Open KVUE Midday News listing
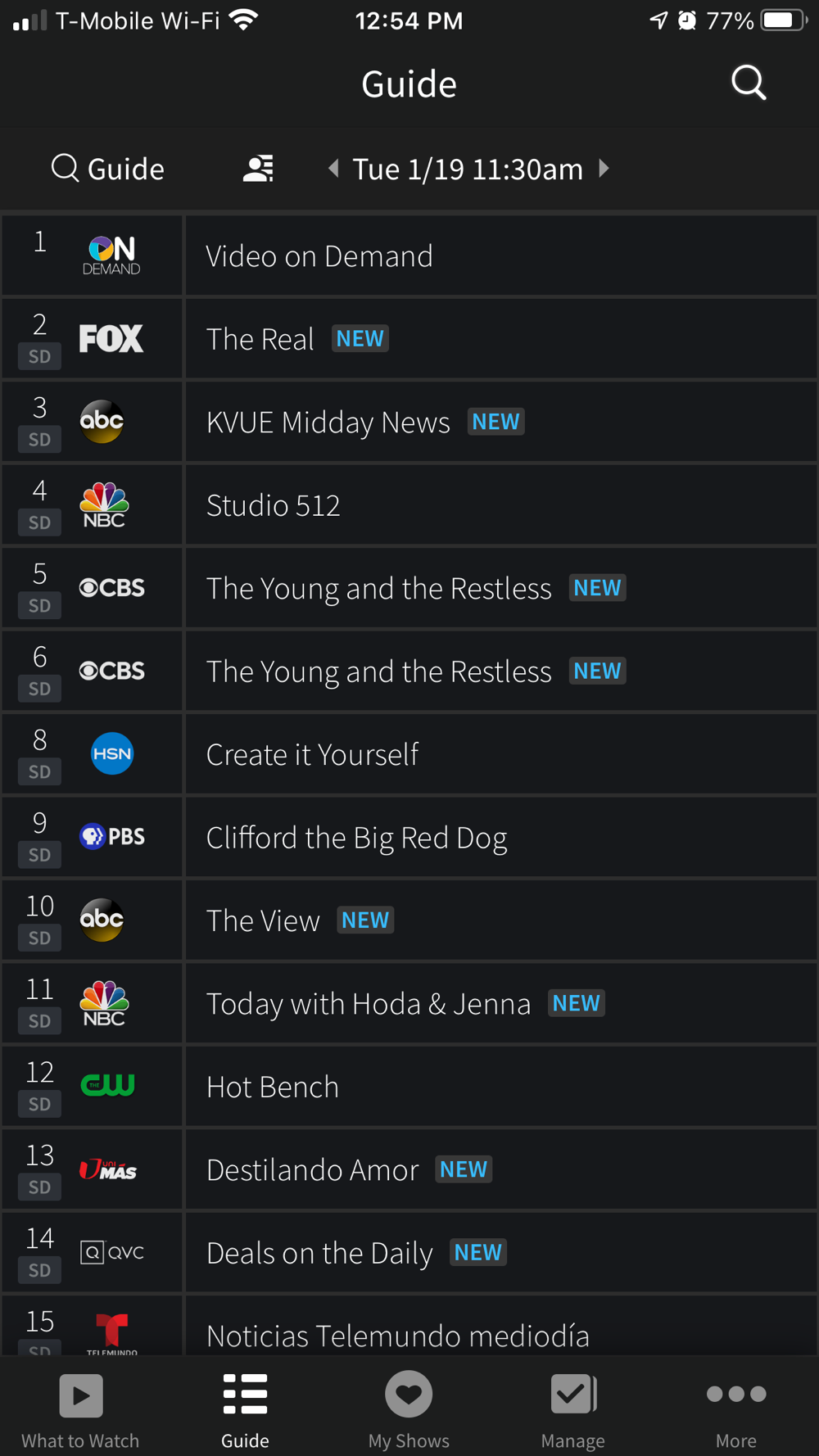Viewport: 819px width, 1456px height. [500, 423]
